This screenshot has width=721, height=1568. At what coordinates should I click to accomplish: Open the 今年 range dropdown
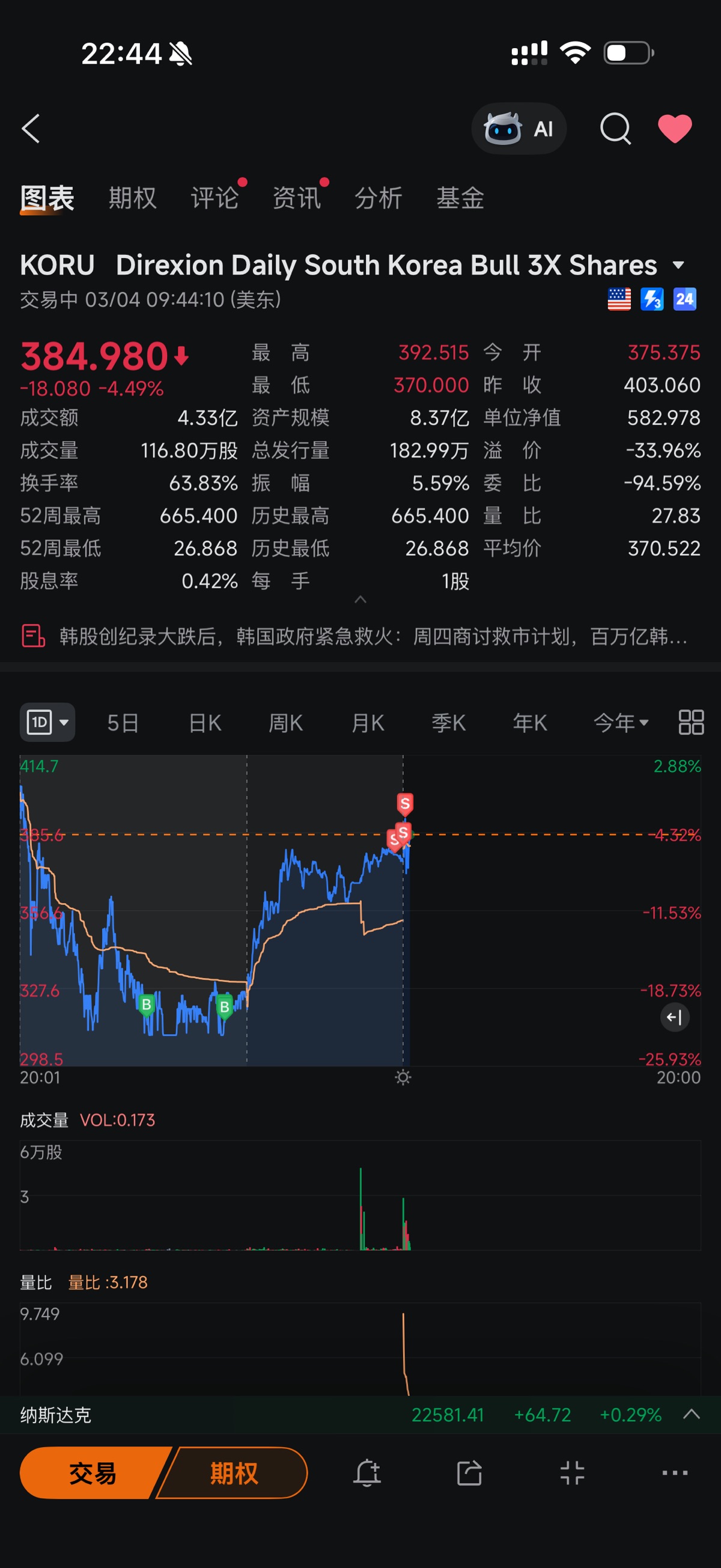(621, 723)
